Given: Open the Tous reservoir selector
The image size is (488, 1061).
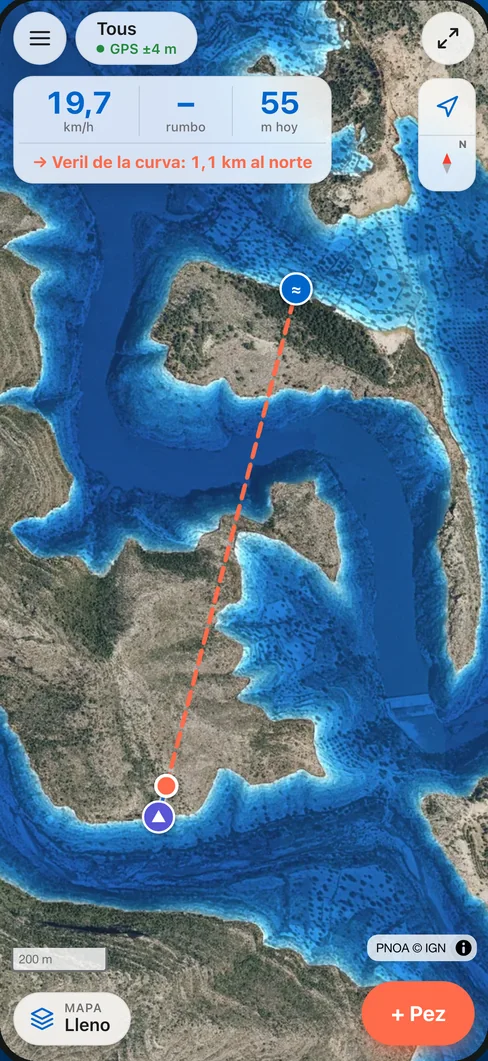Looking at the screenshot, I should click(136, 39).
